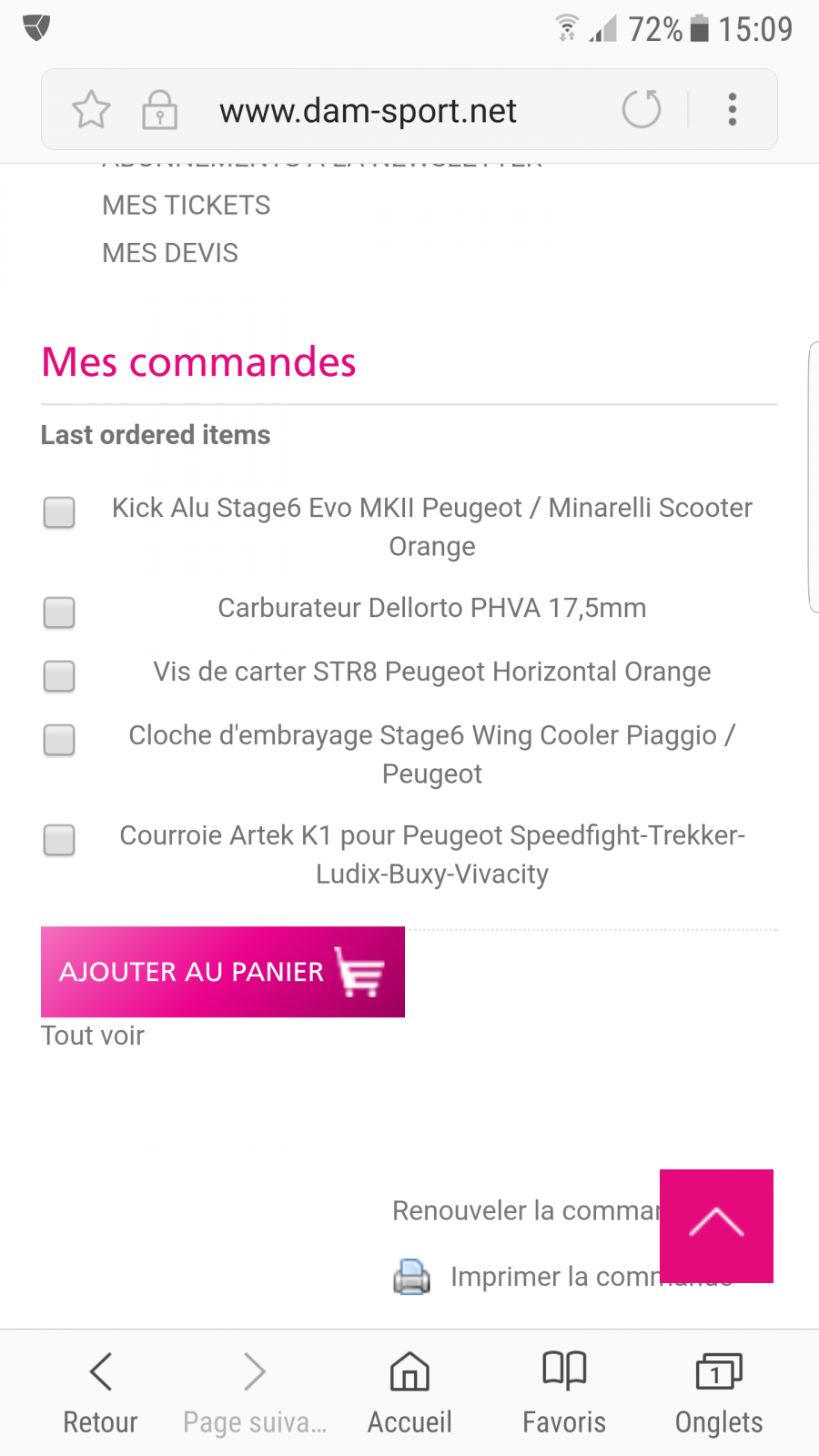This screenshot has width=819, height=1456.
Task: Go to Accueil home page
Action: (409, 1392)
